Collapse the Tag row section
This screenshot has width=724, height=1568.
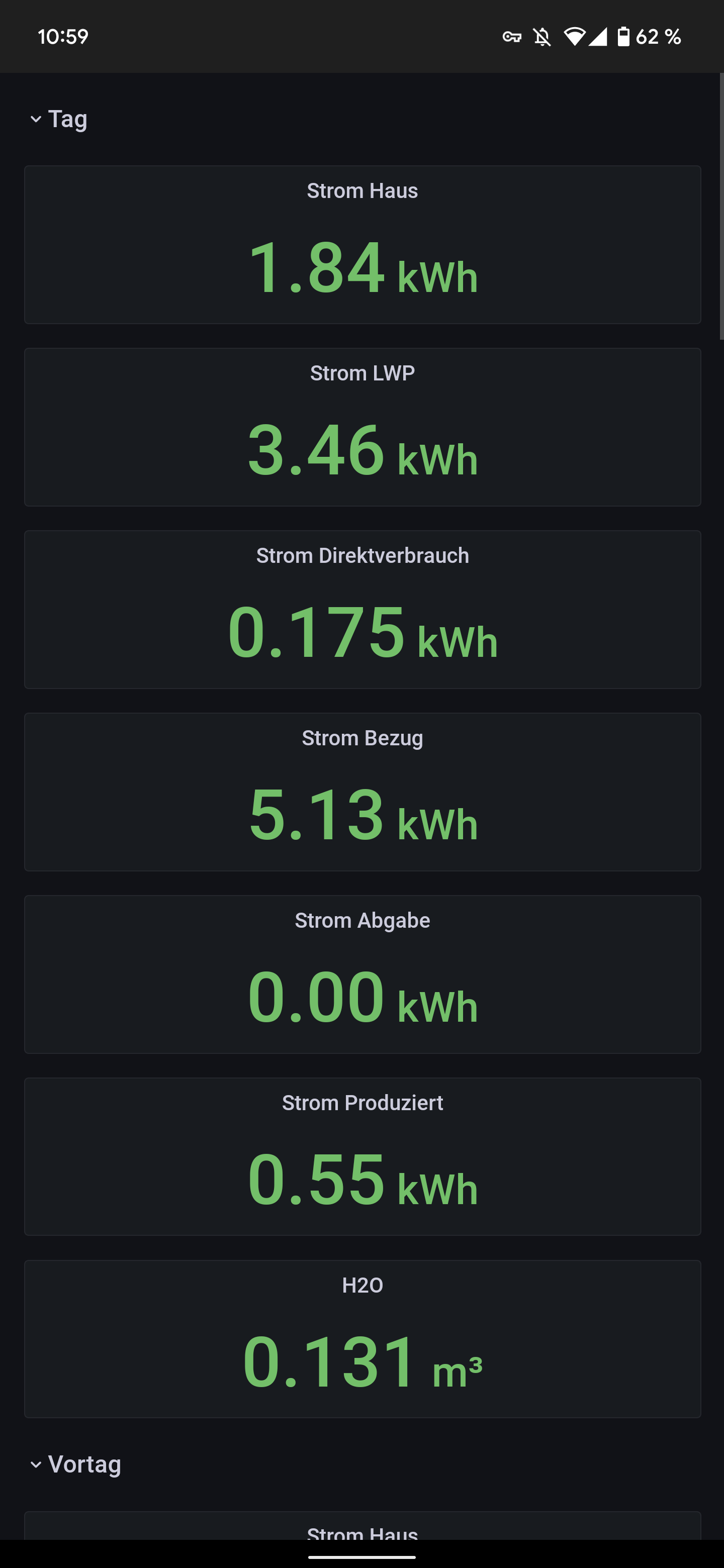(59, 119)
